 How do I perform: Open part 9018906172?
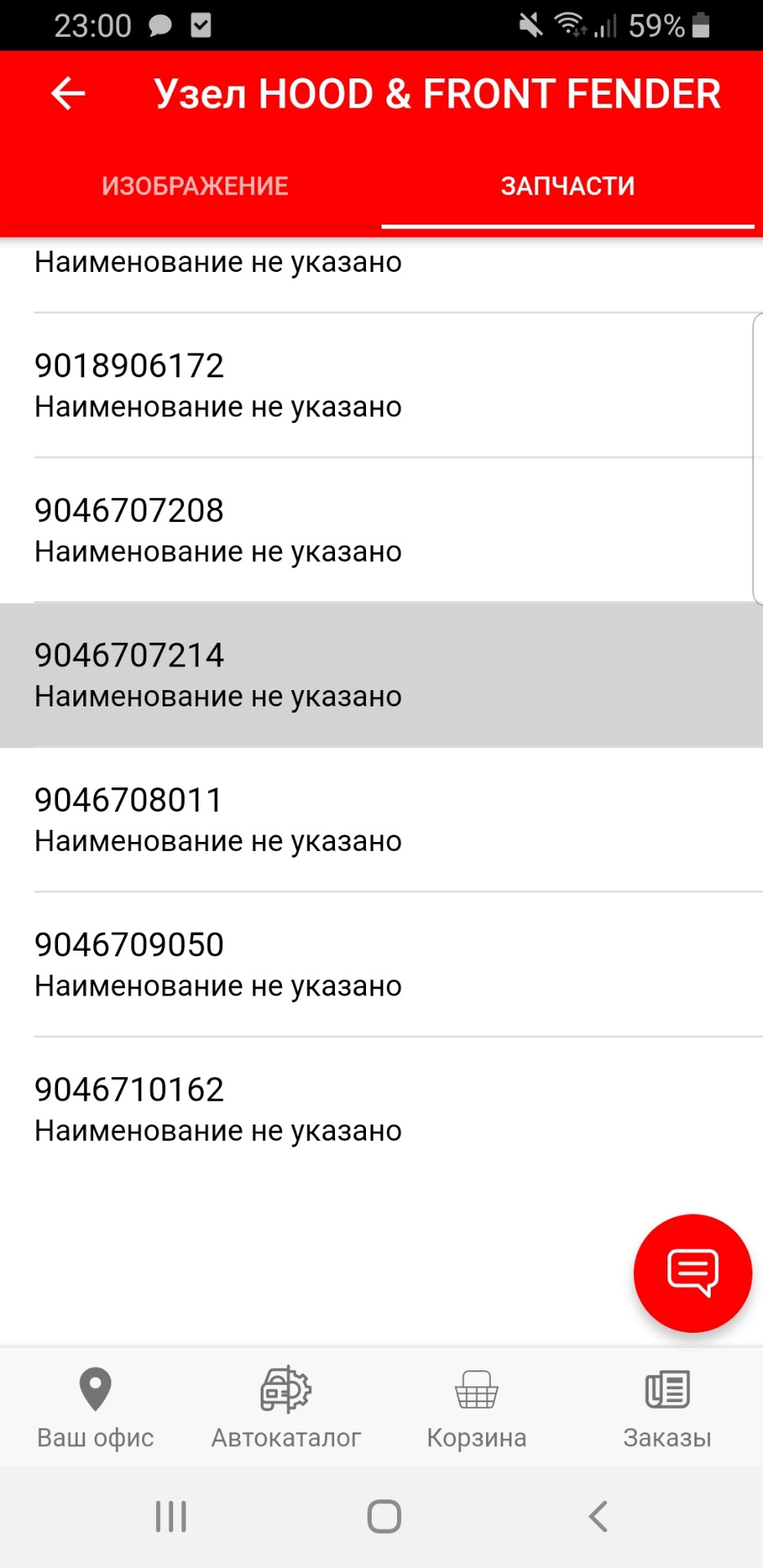click(x=381, y=385)
